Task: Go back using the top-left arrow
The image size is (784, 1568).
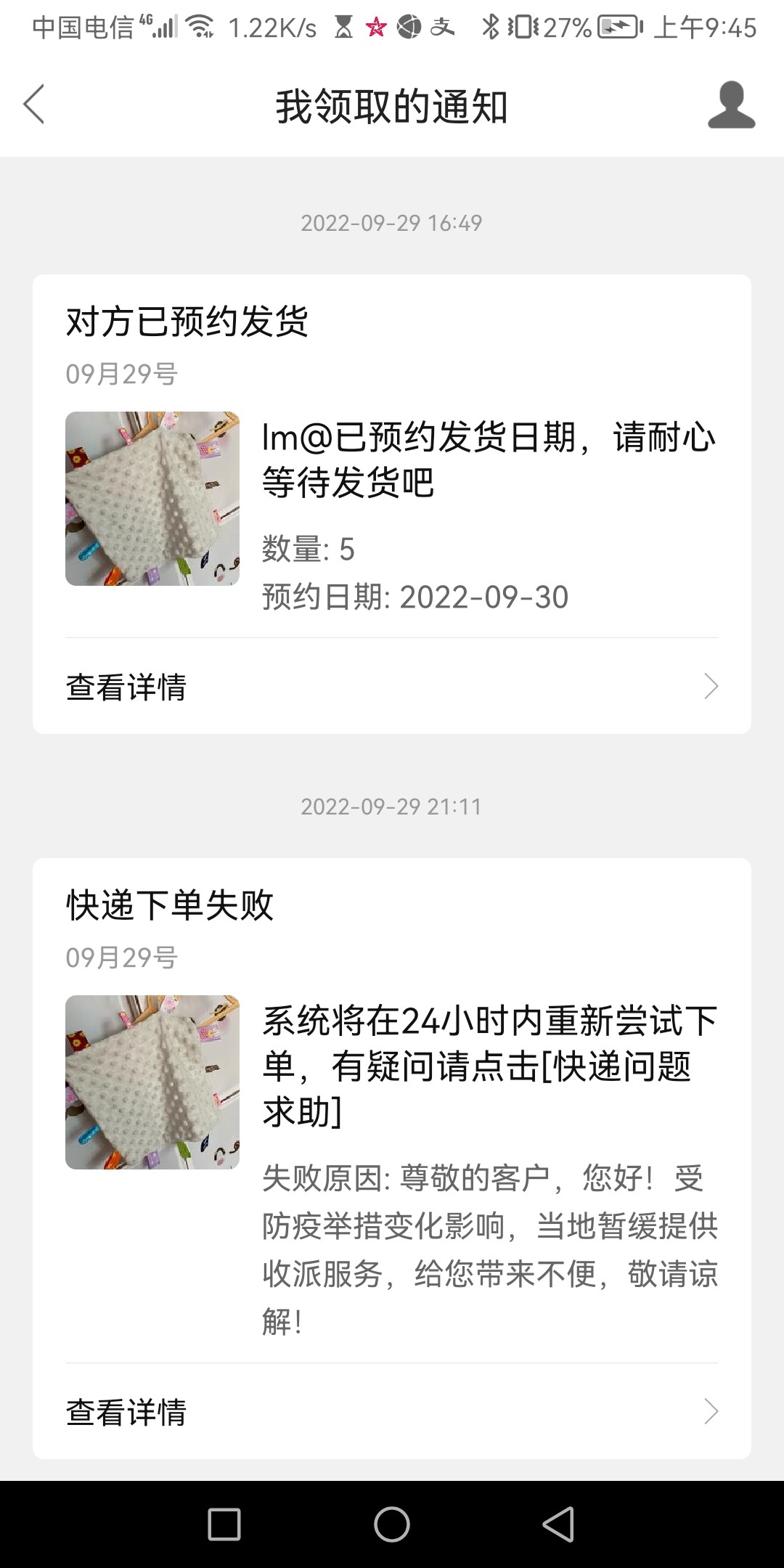Action: [34, 105]
